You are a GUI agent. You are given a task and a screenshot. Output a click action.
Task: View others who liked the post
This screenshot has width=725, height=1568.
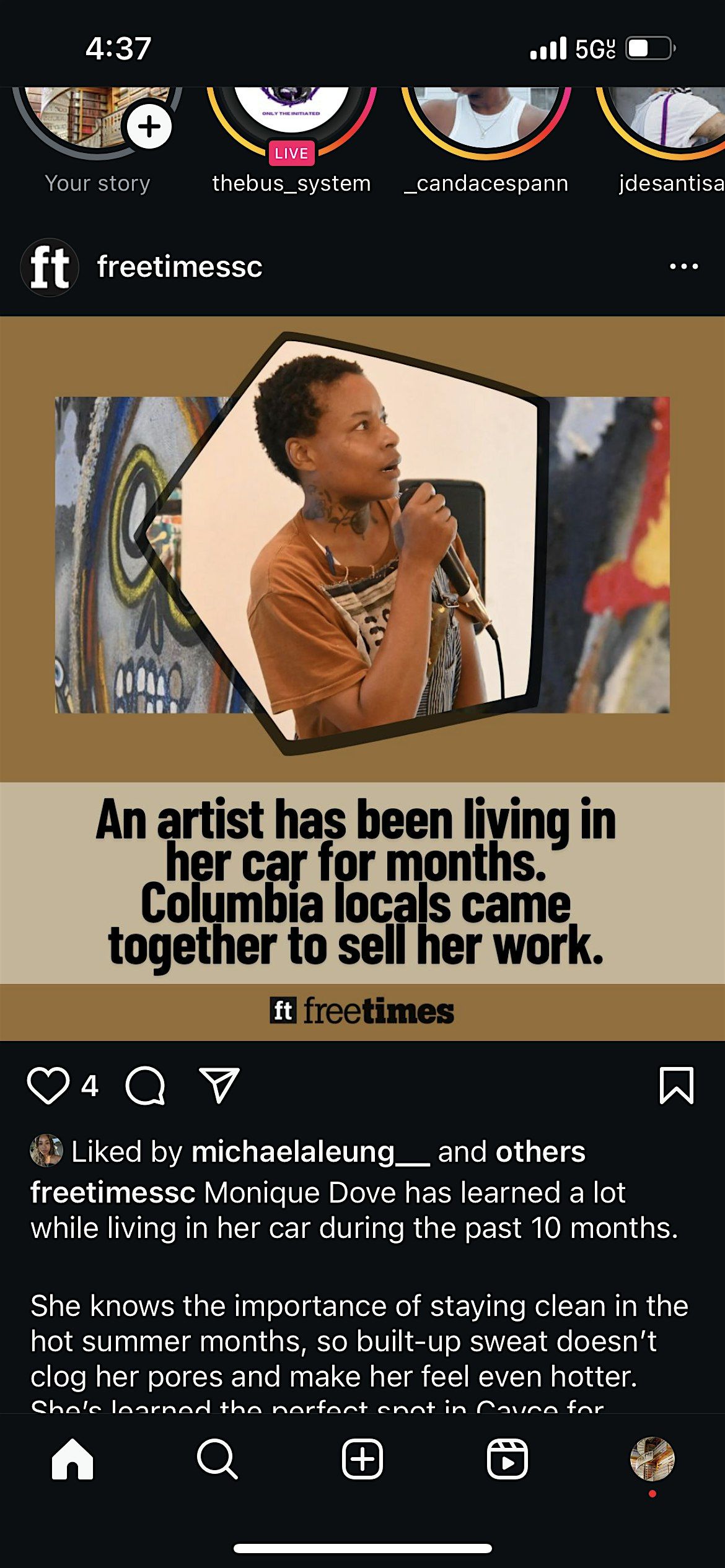540,1152
